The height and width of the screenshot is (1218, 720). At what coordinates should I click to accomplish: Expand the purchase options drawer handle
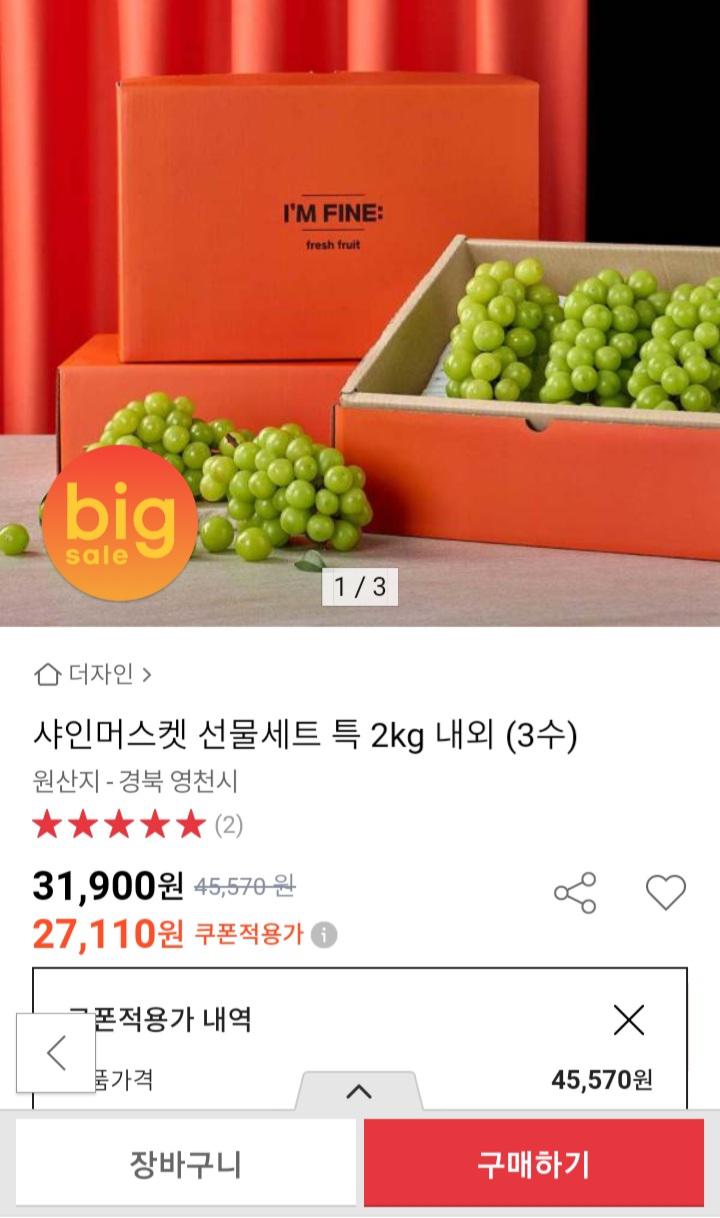tap(359, 1091)
